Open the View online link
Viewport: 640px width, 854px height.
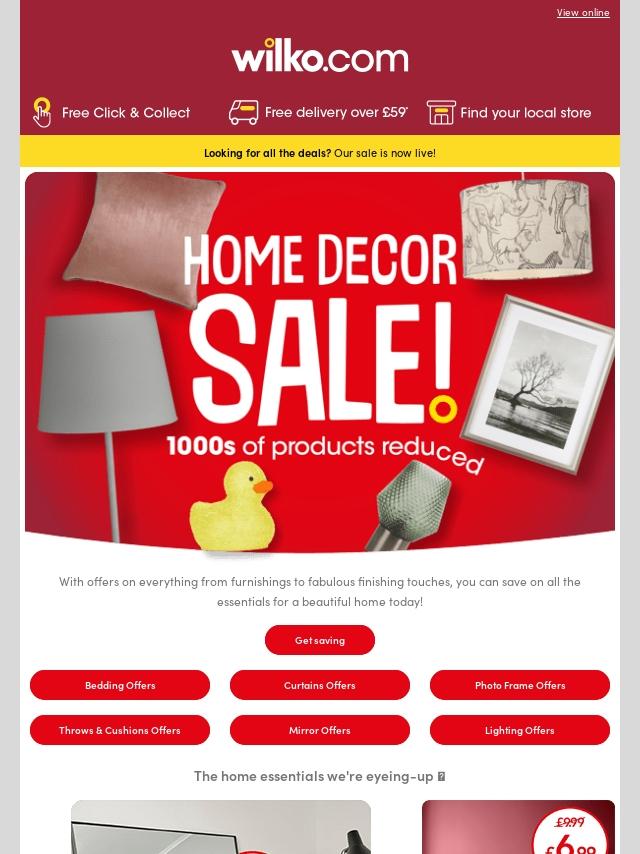tap(582, 13)
